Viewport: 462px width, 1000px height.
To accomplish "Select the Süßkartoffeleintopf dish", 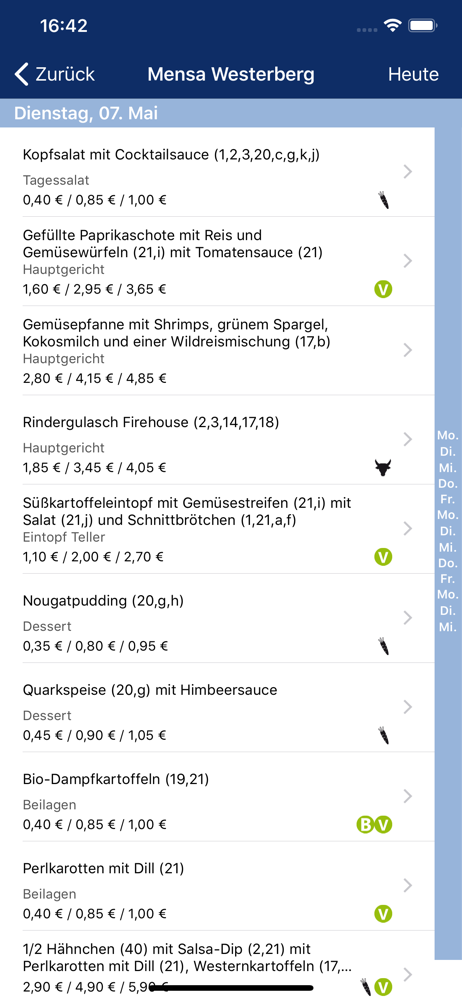I will pos(217,529).
